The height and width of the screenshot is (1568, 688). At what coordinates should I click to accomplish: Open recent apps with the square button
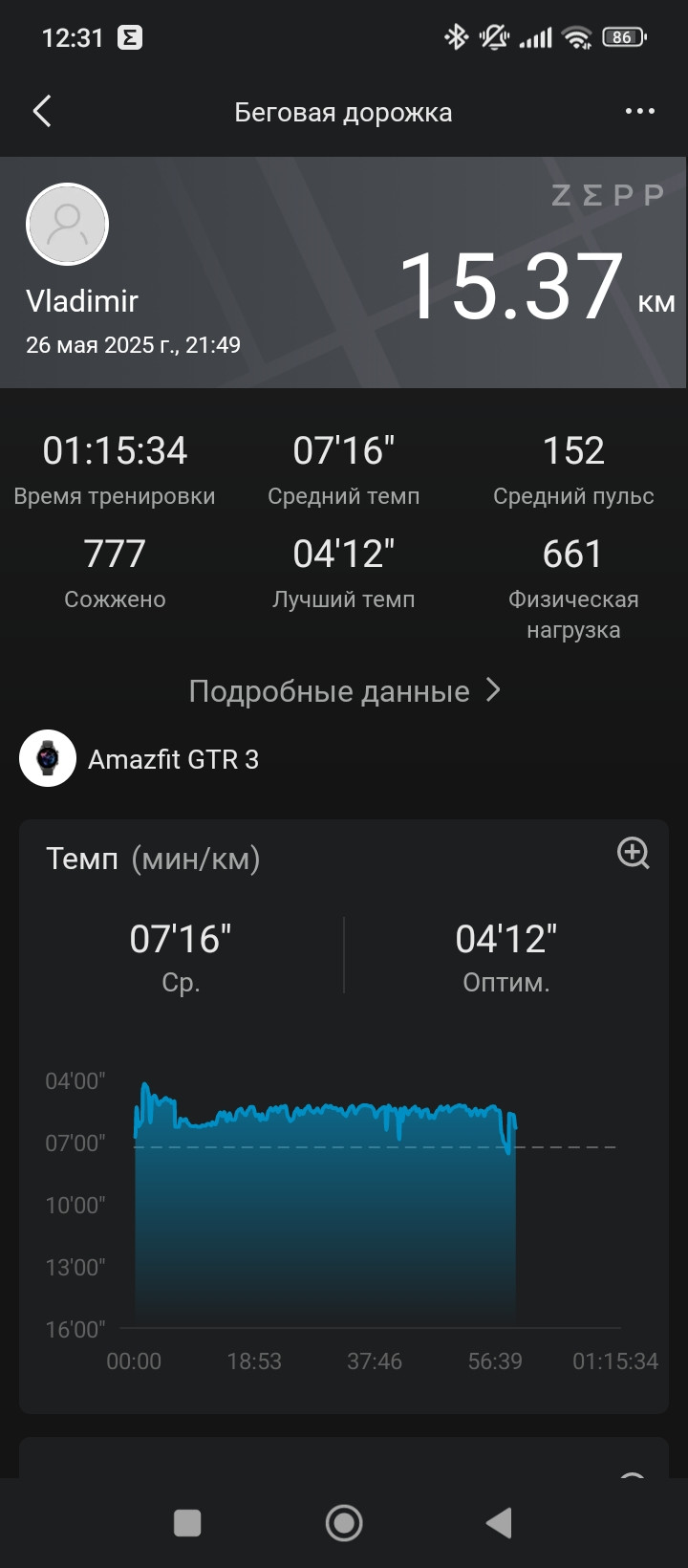pyautogui.click(x=187, y=1523)
